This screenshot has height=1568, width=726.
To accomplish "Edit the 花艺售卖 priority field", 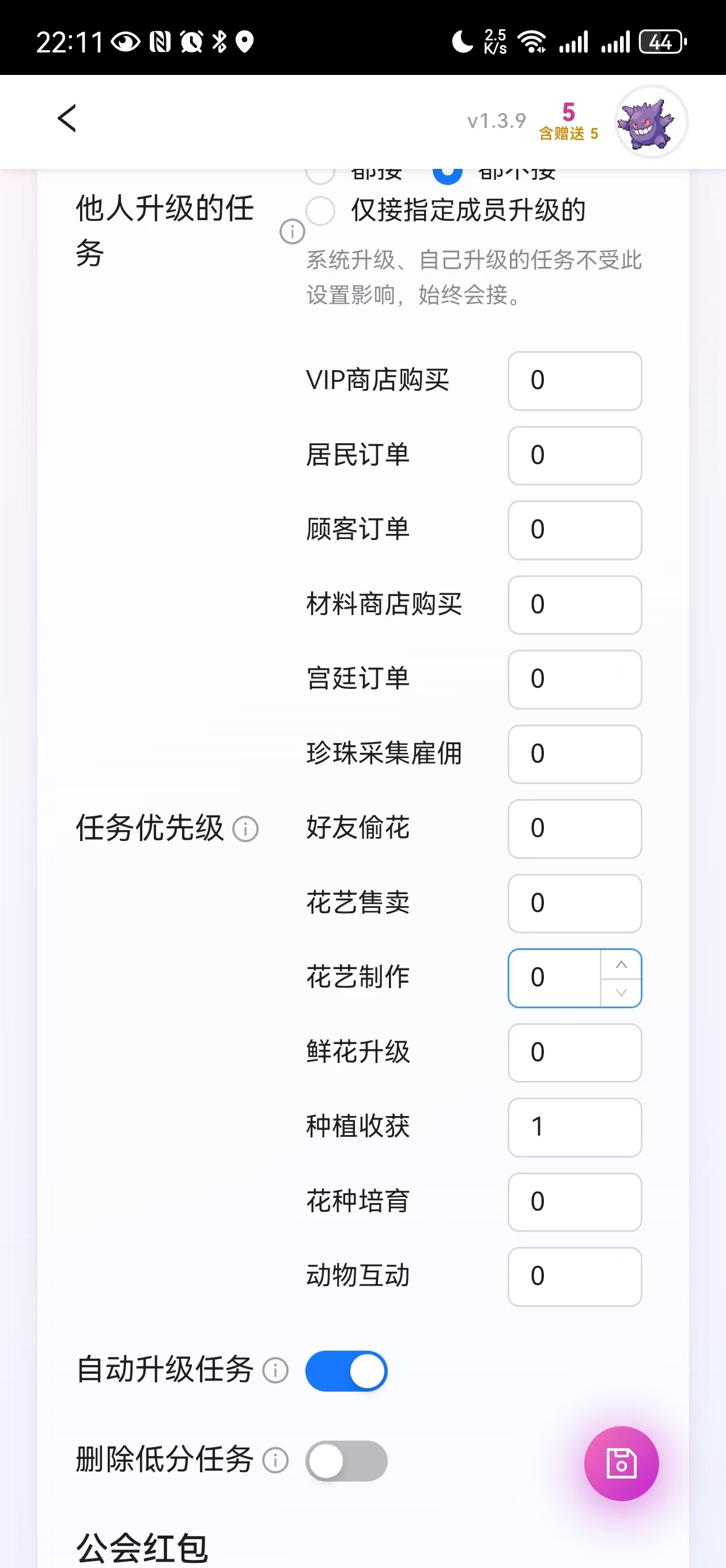I will [x=574, y=903].
